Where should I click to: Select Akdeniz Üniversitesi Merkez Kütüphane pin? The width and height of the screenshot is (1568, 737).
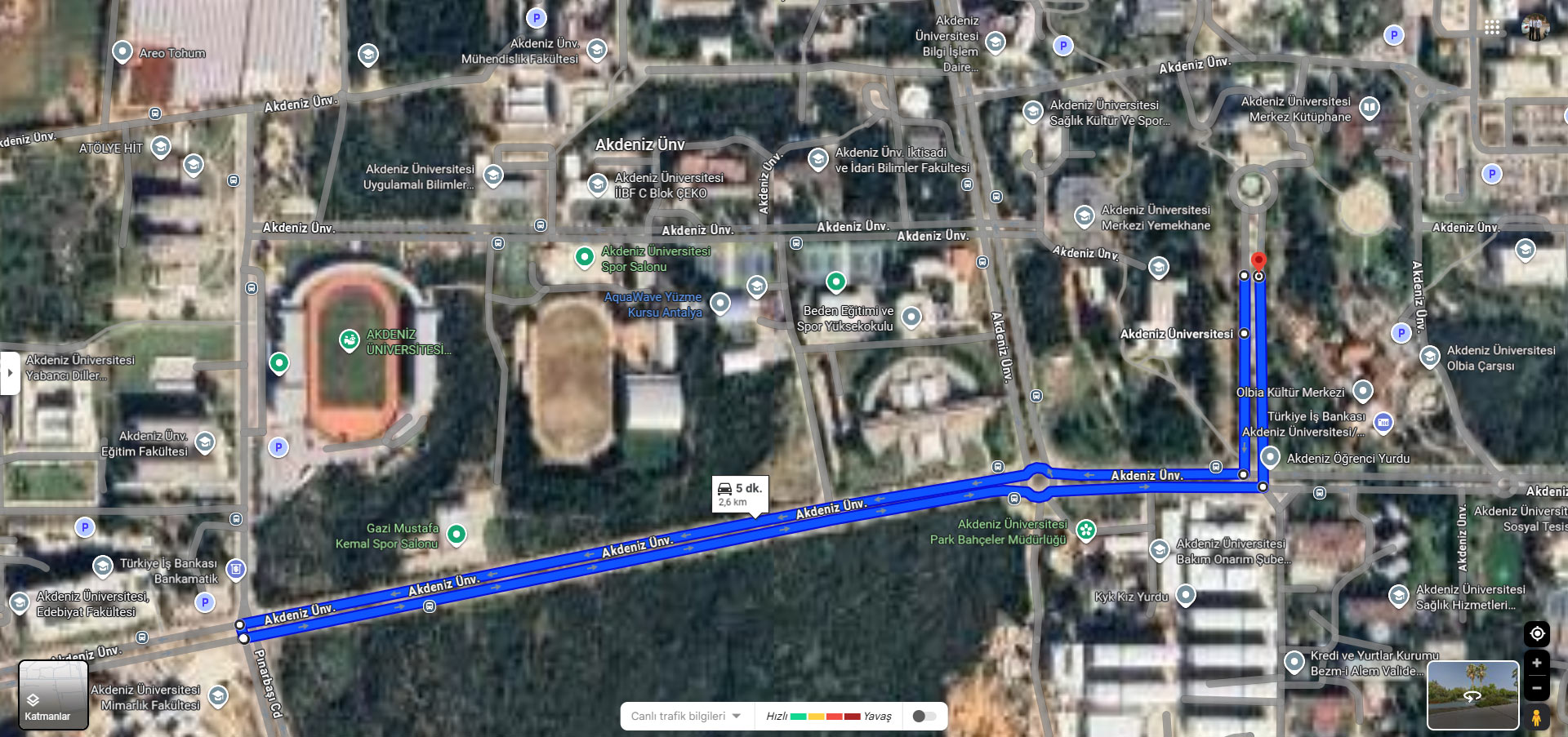coord(1369,107)
